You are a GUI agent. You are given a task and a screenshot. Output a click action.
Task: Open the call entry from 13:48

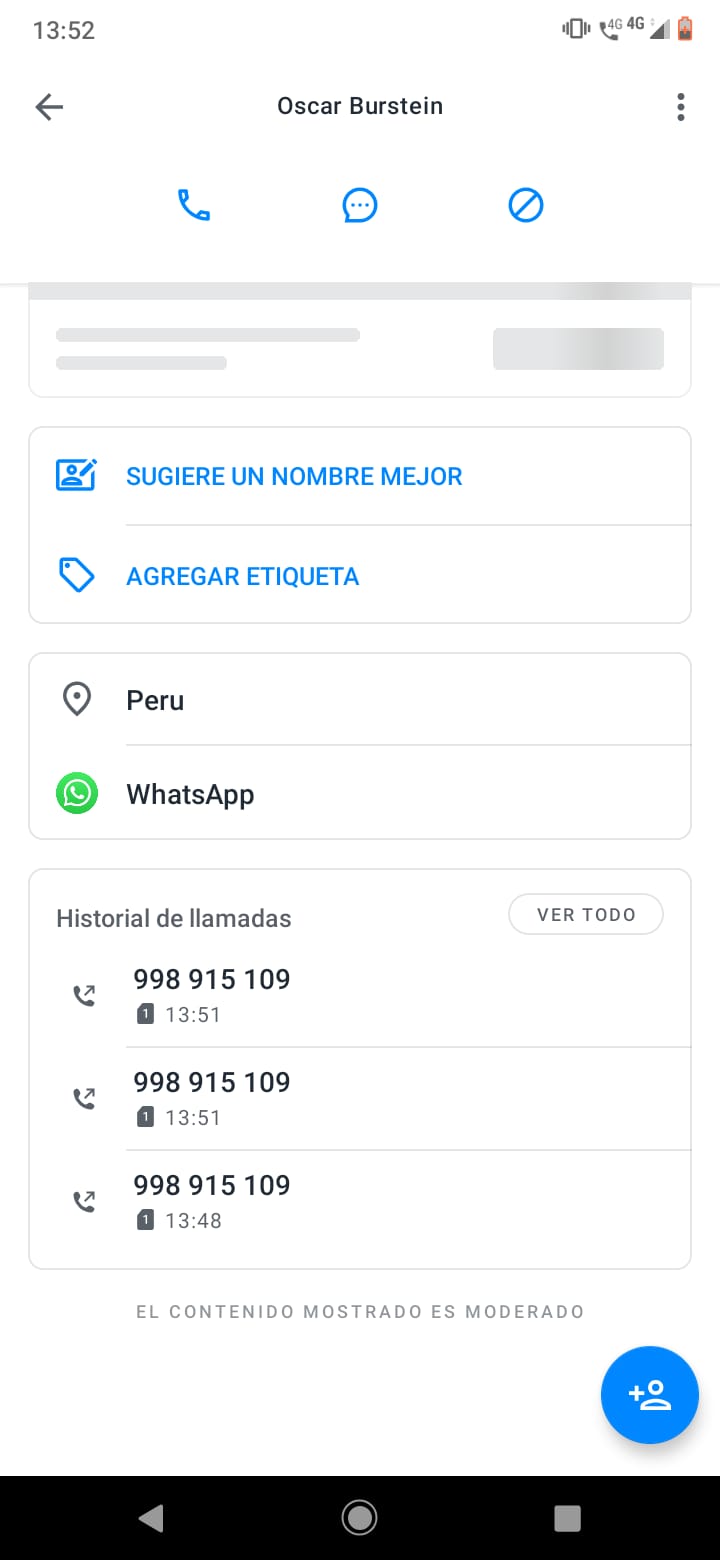360,1200
